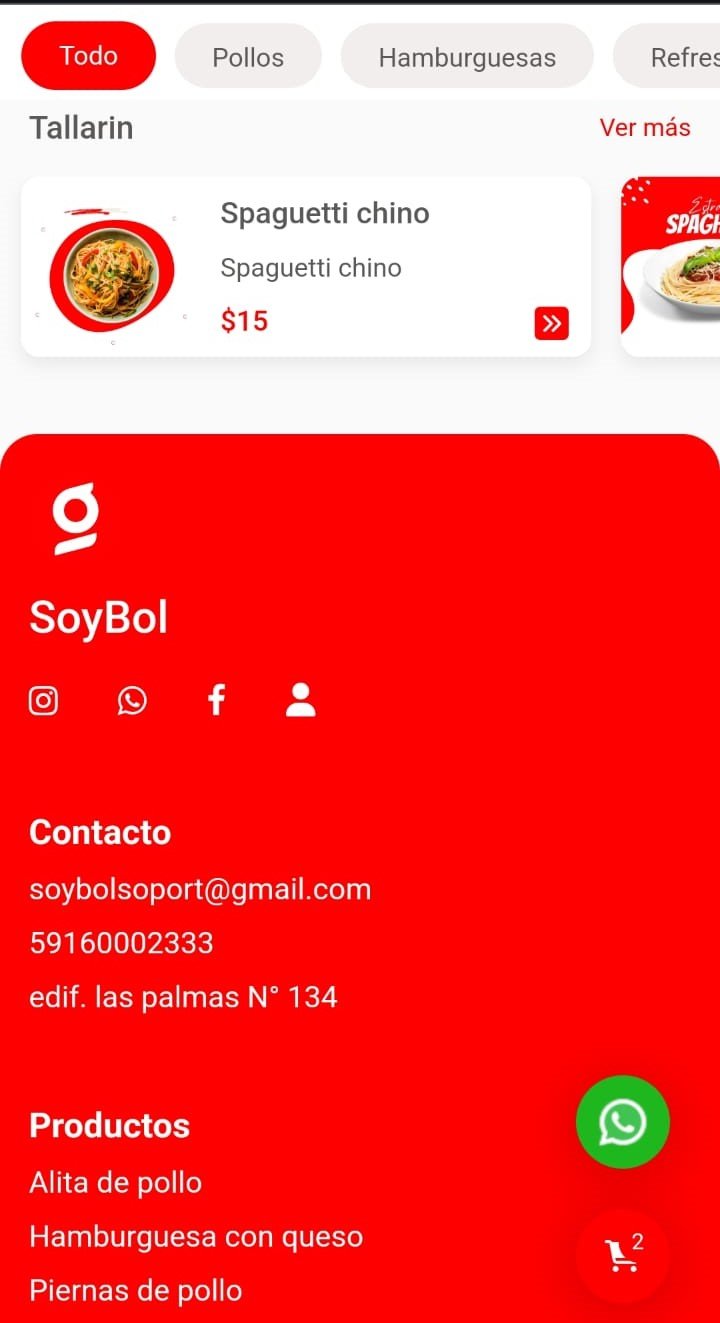
Task: Open Hamburguesa con queso link
Action: [196, 1237]
